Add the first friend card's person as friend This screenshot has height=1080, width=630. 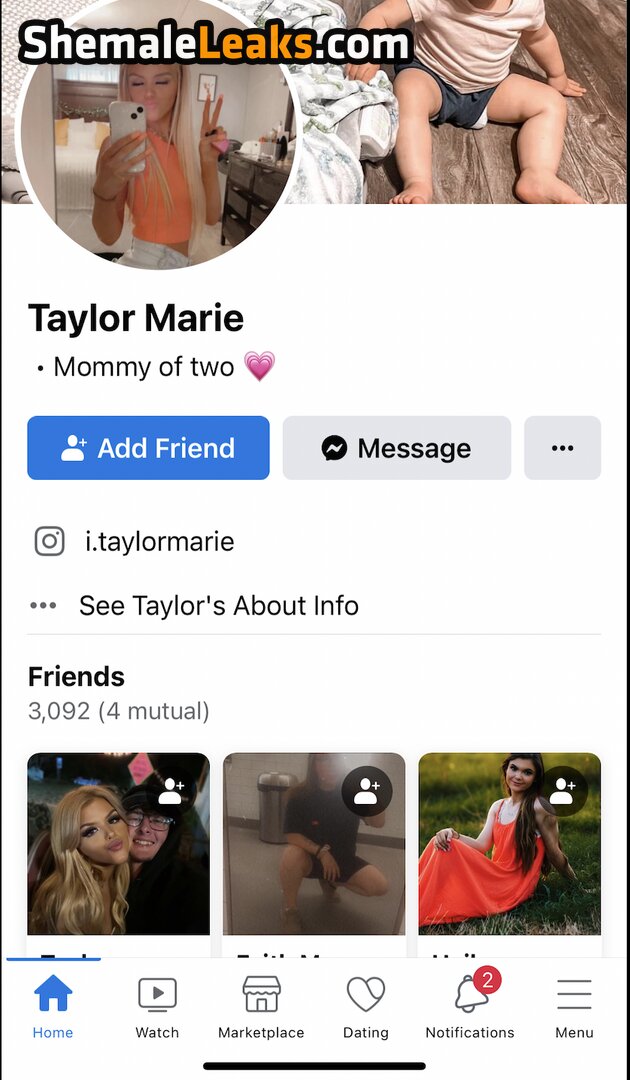171,792
